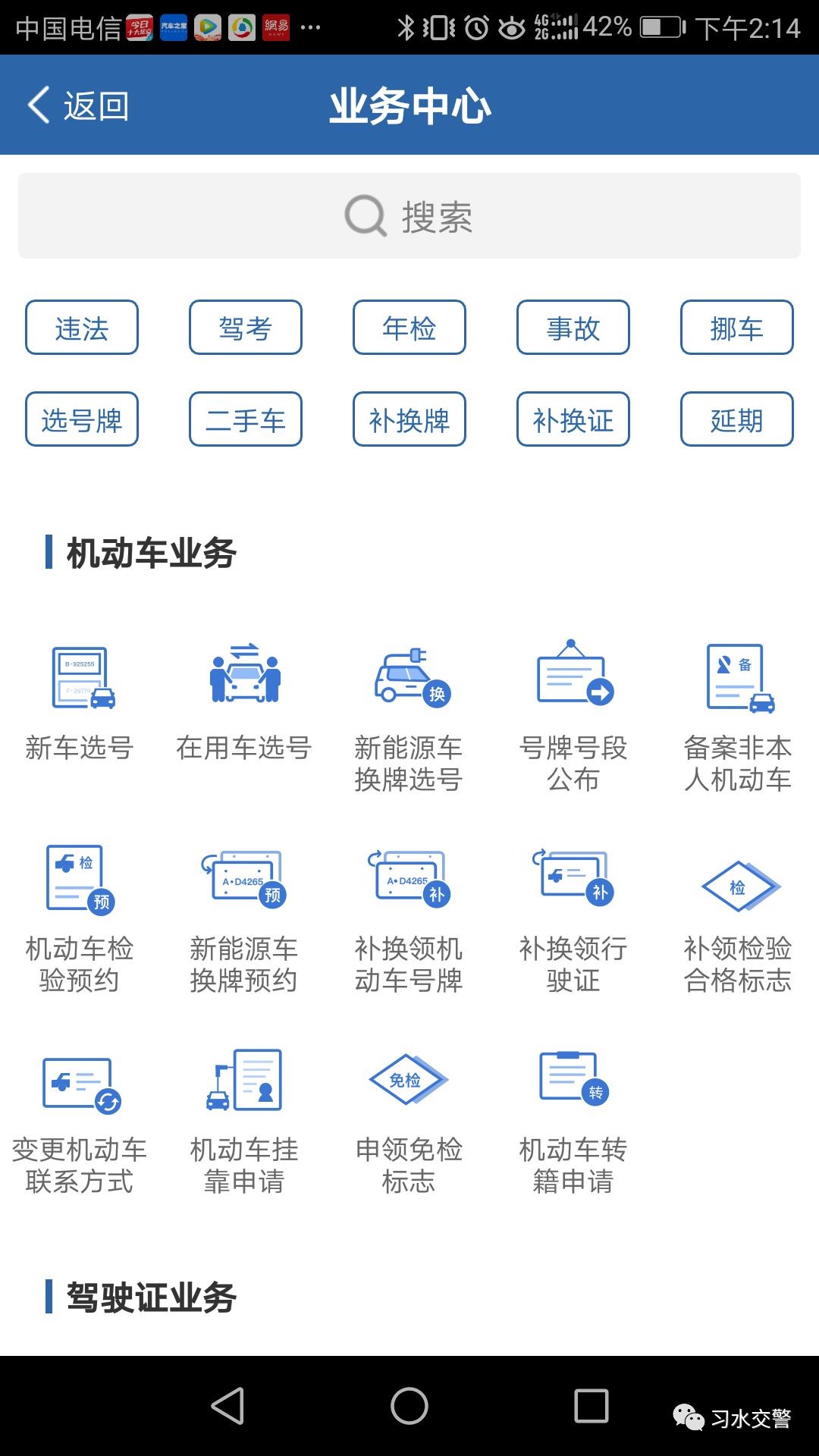Open the 事故 shortcut
The image size is (819, 1456).
click(x=573, y=328)
